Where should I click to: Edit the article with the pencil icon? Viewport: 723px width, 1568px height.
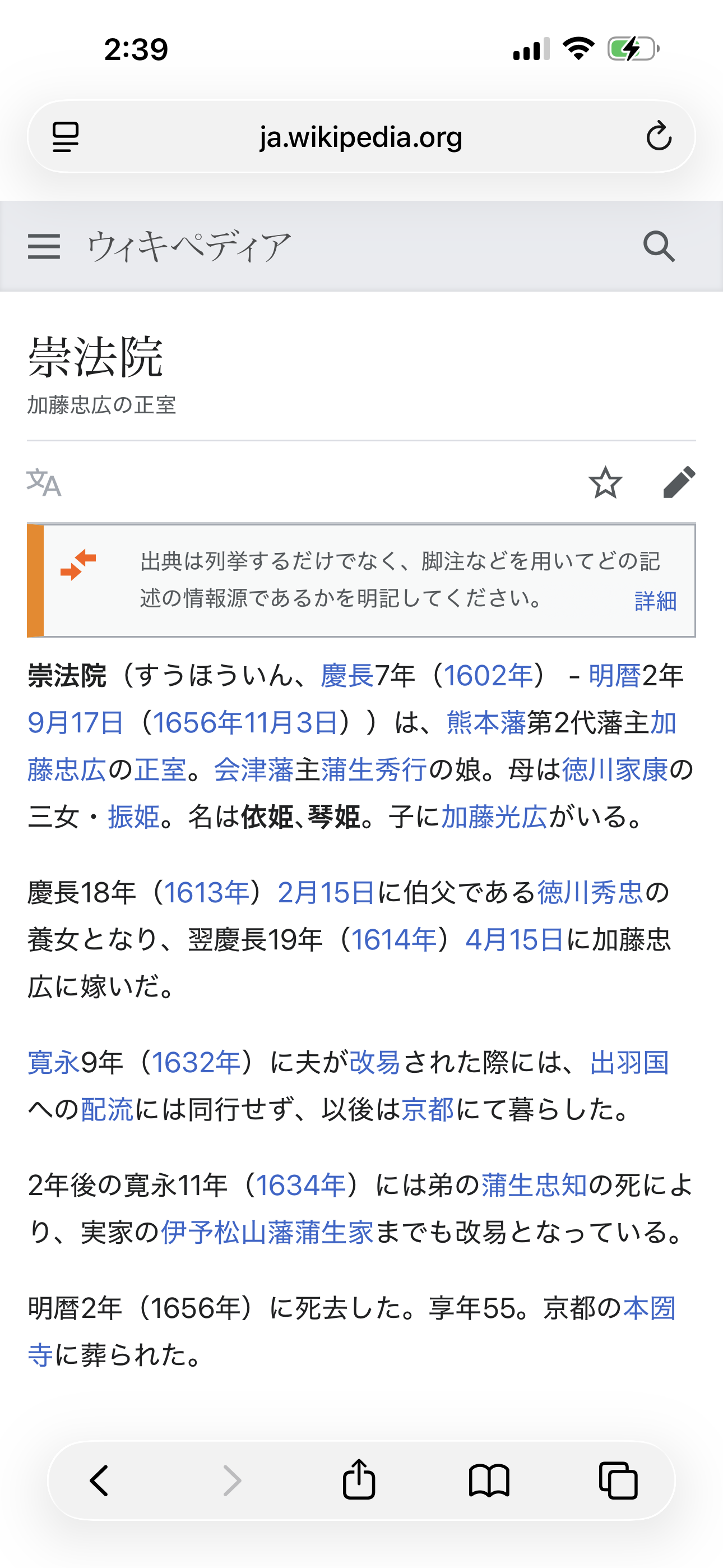point(679,483)
